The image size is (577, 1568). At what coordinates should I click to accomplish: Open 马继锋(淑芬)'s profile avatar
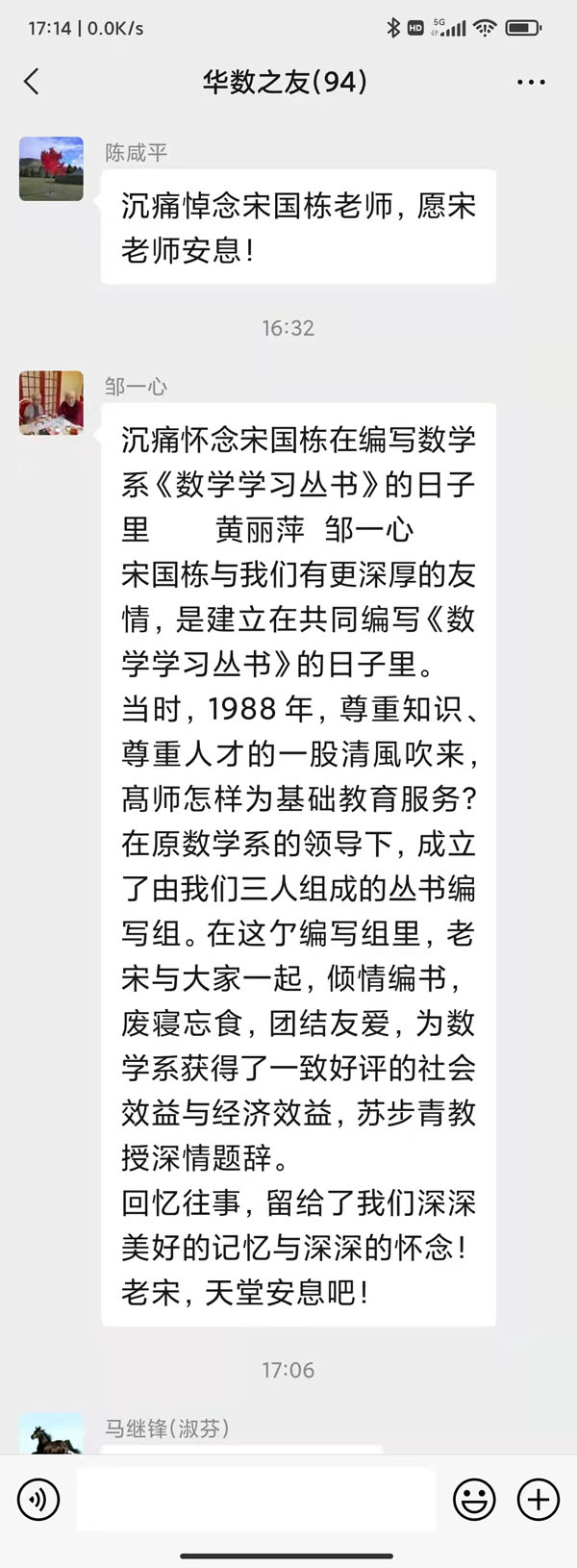coord(51,1433)
